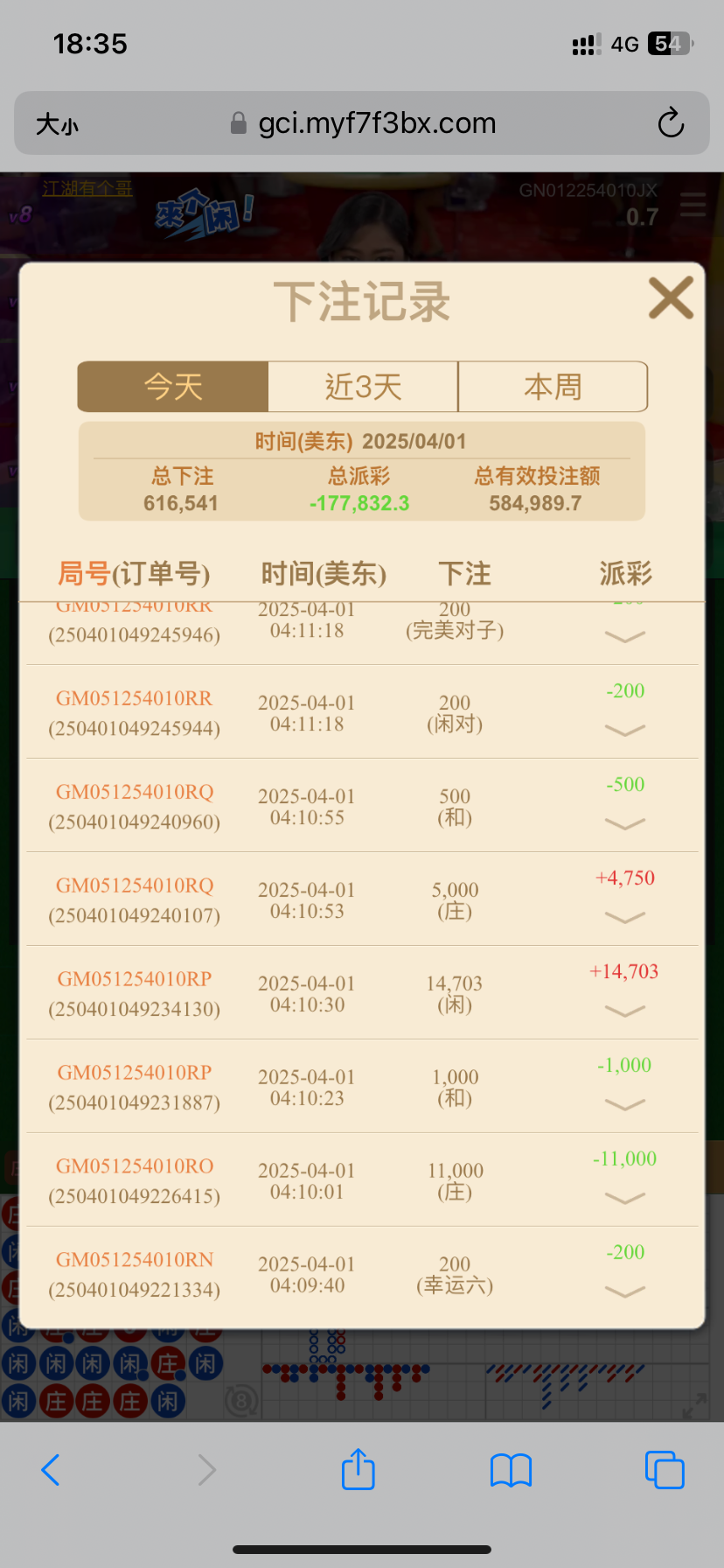Screen dimensions: 724x1568
Task: Expand details for the 完美对子 bet
Action: (625, 636)
